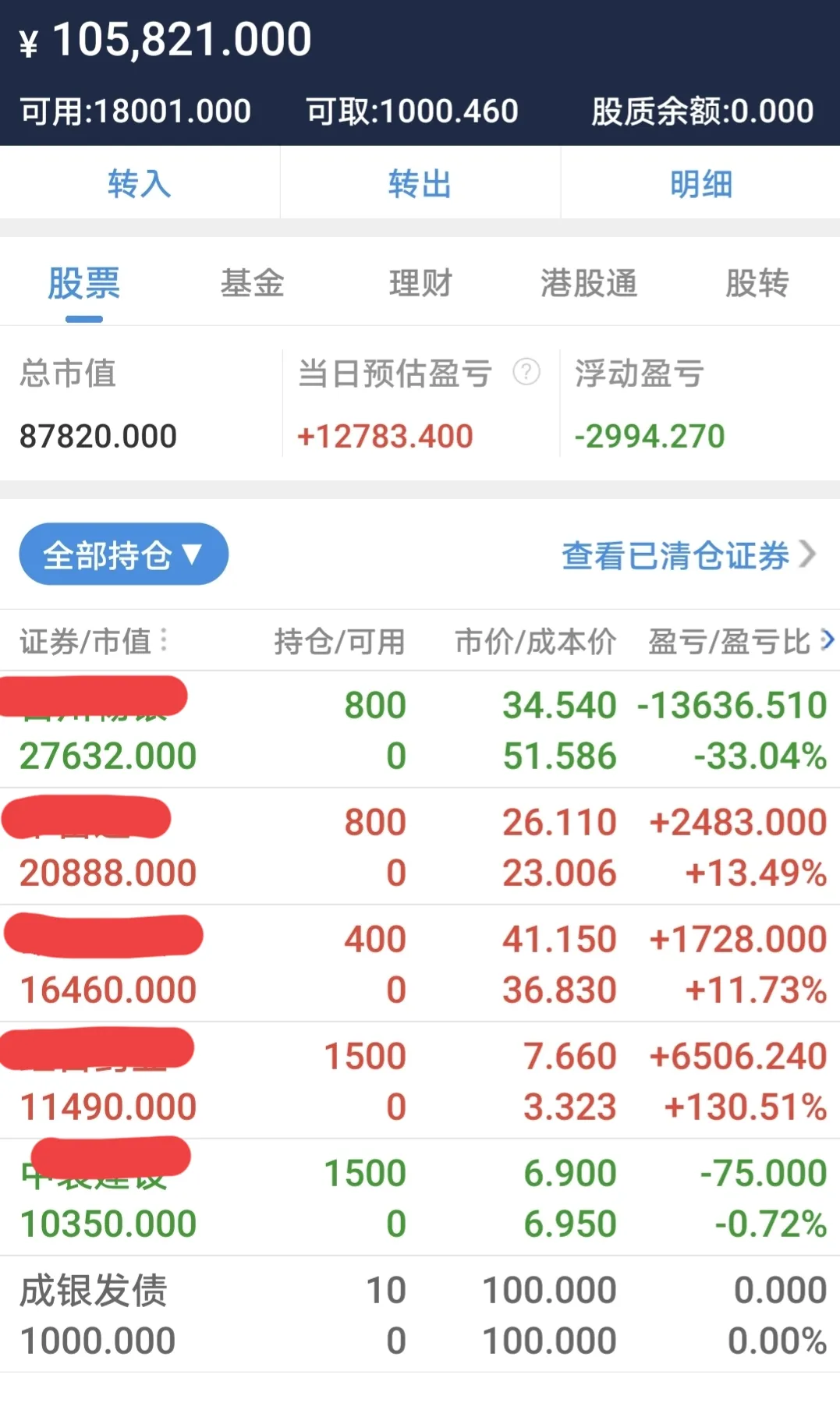Open the help icon beside 当日预估盈亏
Screen dimensions: 840x1403
pyautogui.click(x=526, y=372)
